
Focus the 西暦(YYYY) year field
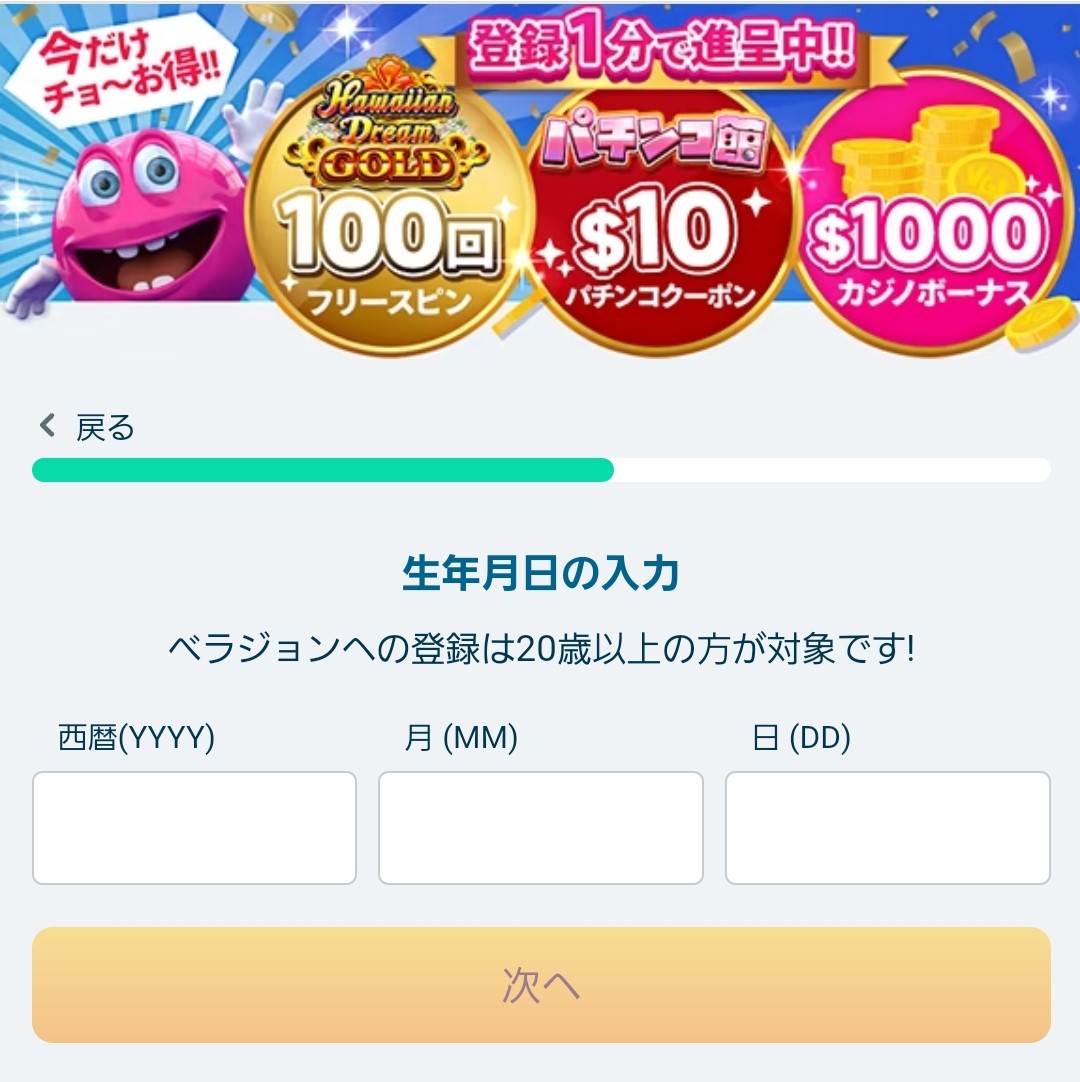pyautogui.click(x=194, y=827)
